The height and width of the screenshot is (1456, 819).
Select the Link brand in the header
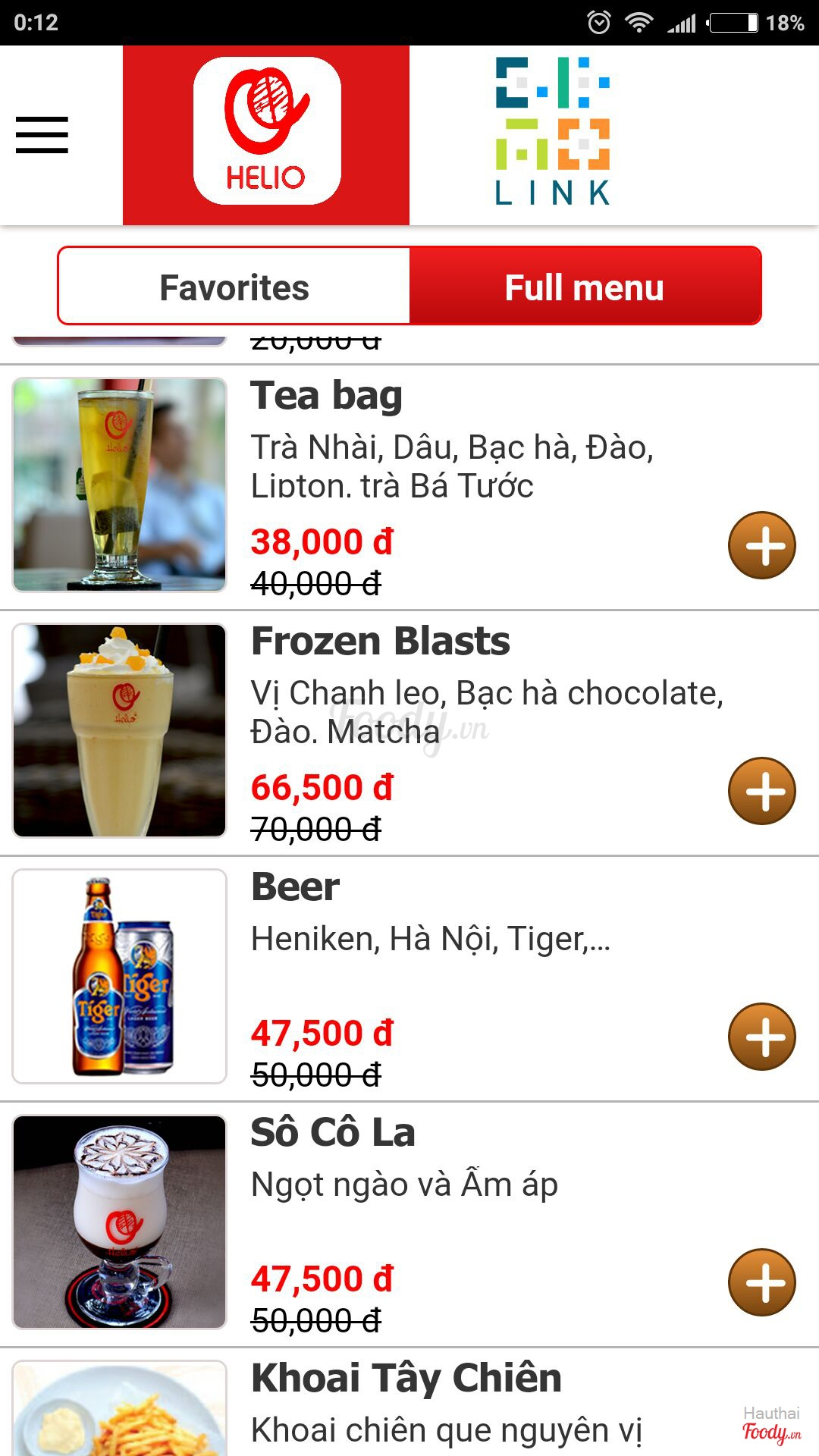pos(553,133)
